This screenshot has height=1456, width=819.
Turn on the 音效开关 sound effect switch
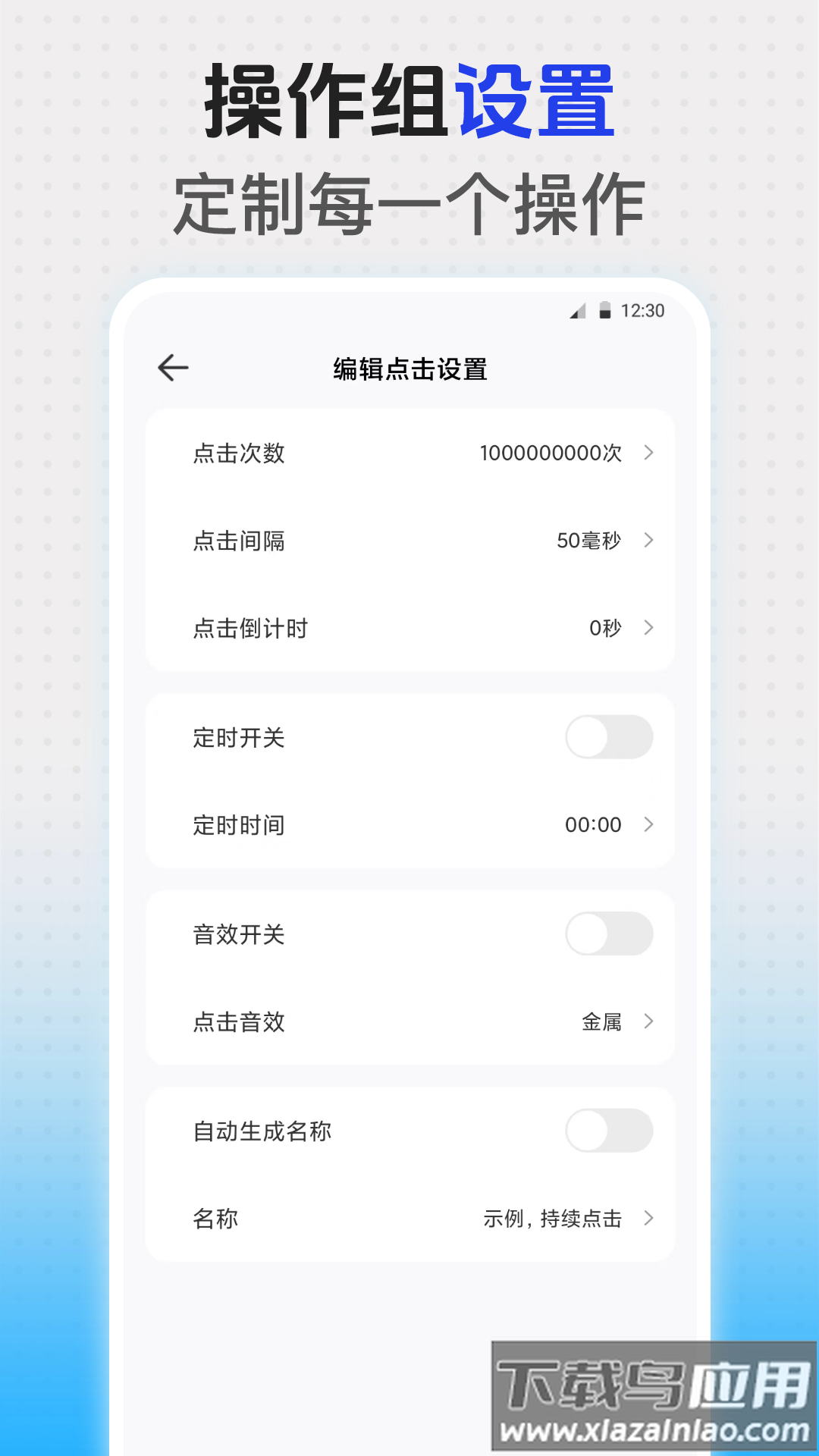610,934
